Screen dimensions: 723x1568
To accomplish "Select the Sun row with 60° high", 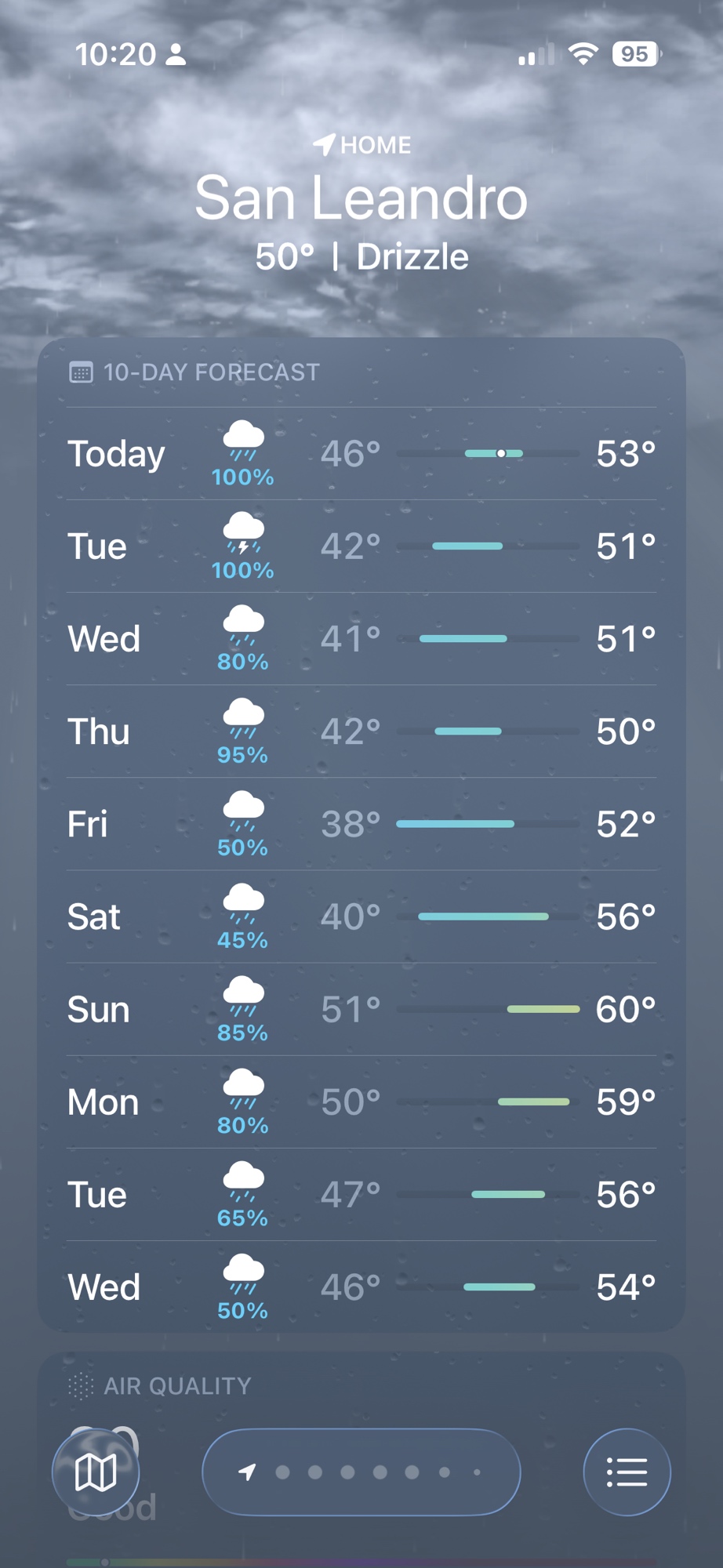I will 361,1009.
